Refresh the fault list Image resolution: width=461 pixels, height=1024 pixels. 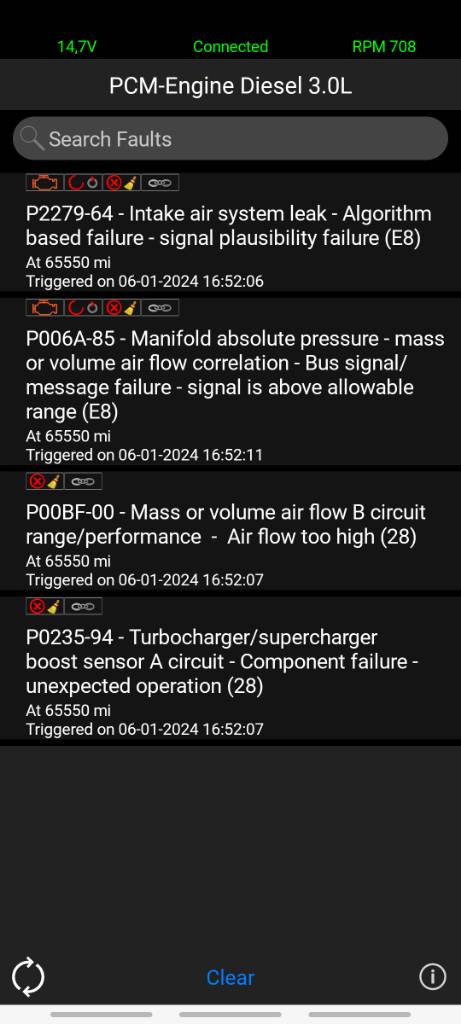tap(29, 977)
